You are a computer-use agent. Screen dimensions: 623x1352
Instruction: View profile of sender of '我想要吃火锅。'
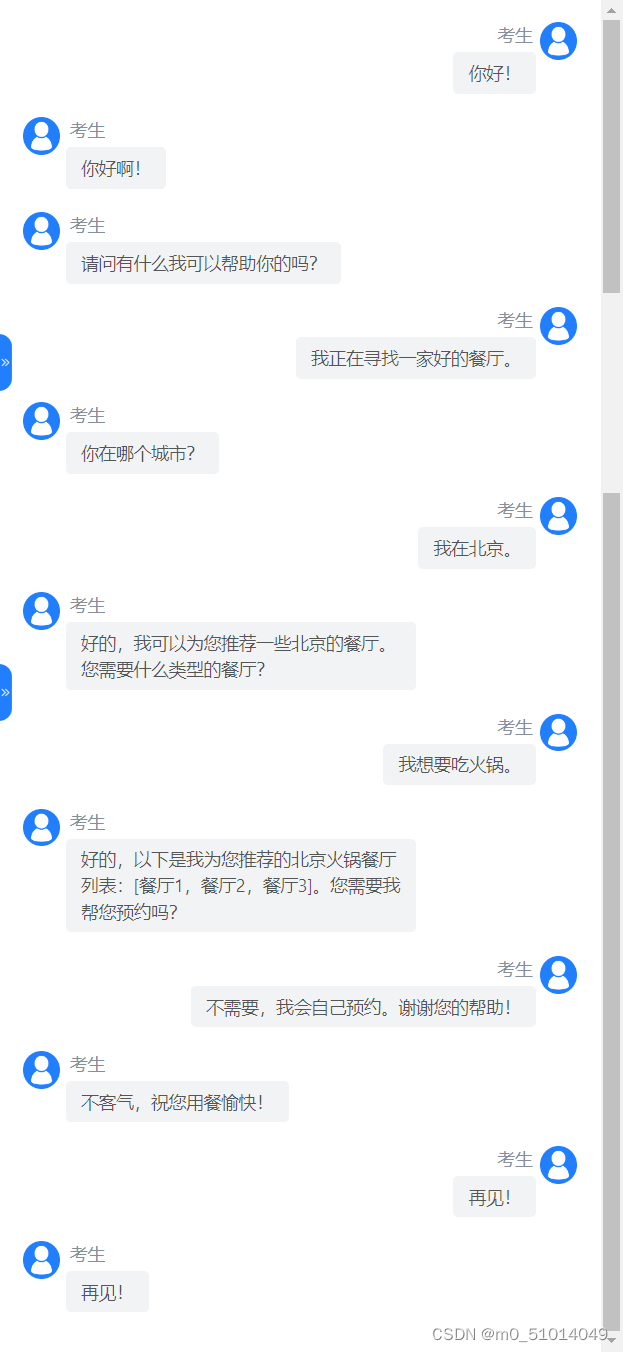pyautogui.click(x=558, y=733)
